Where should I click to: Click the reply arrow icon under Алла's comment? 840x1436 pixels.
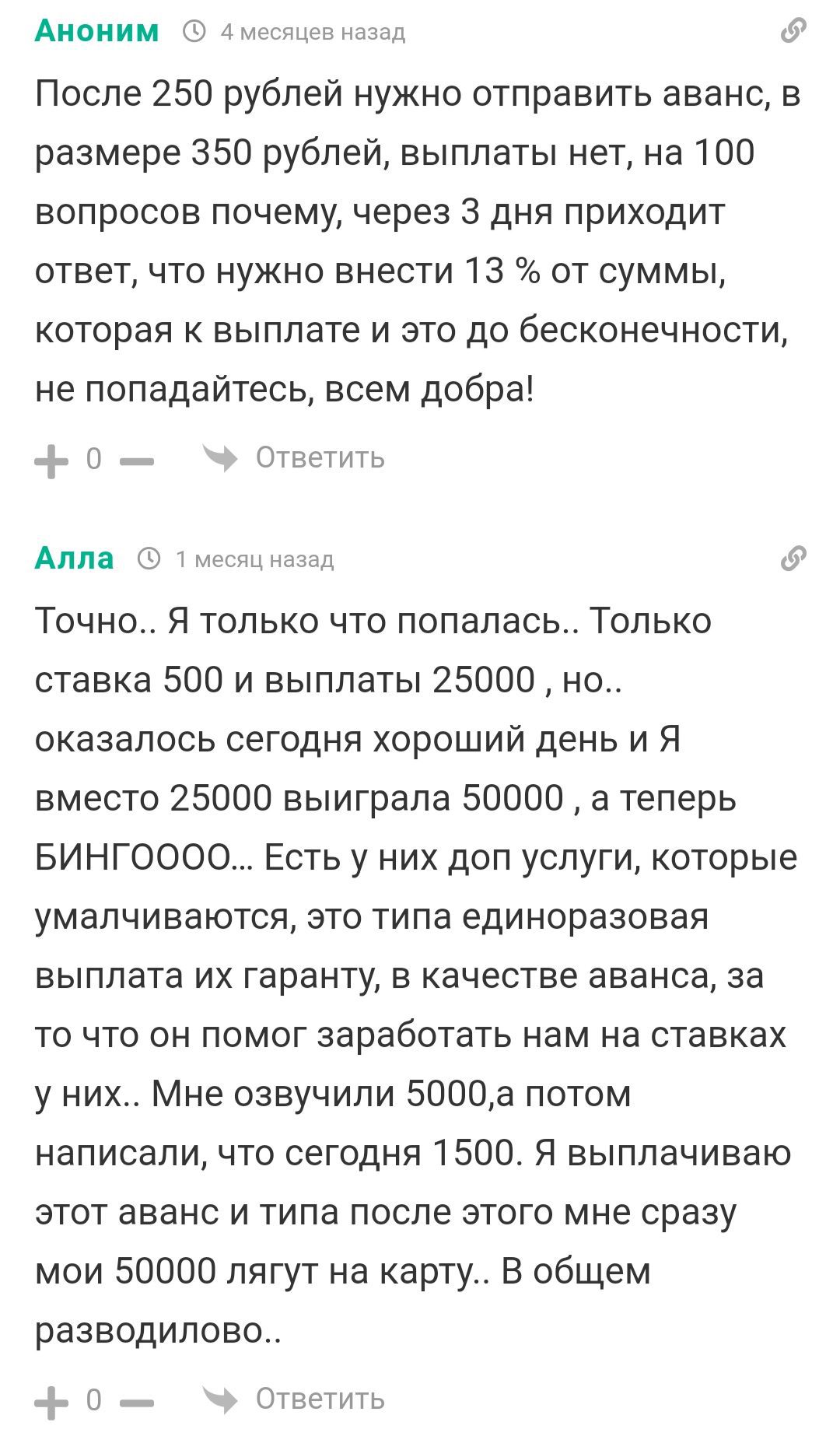coord(220,1400)
